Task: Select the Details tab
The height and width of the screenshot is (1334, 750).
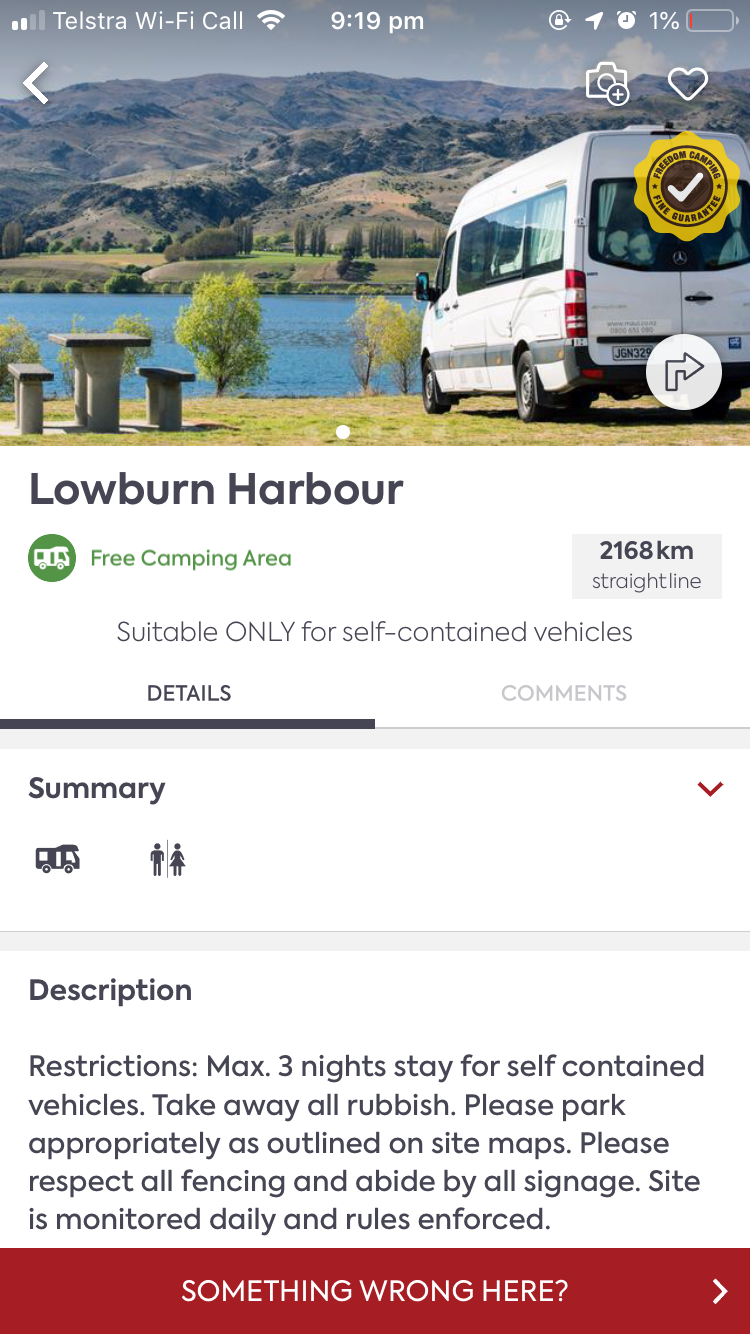Action: [x=188, y=693]
